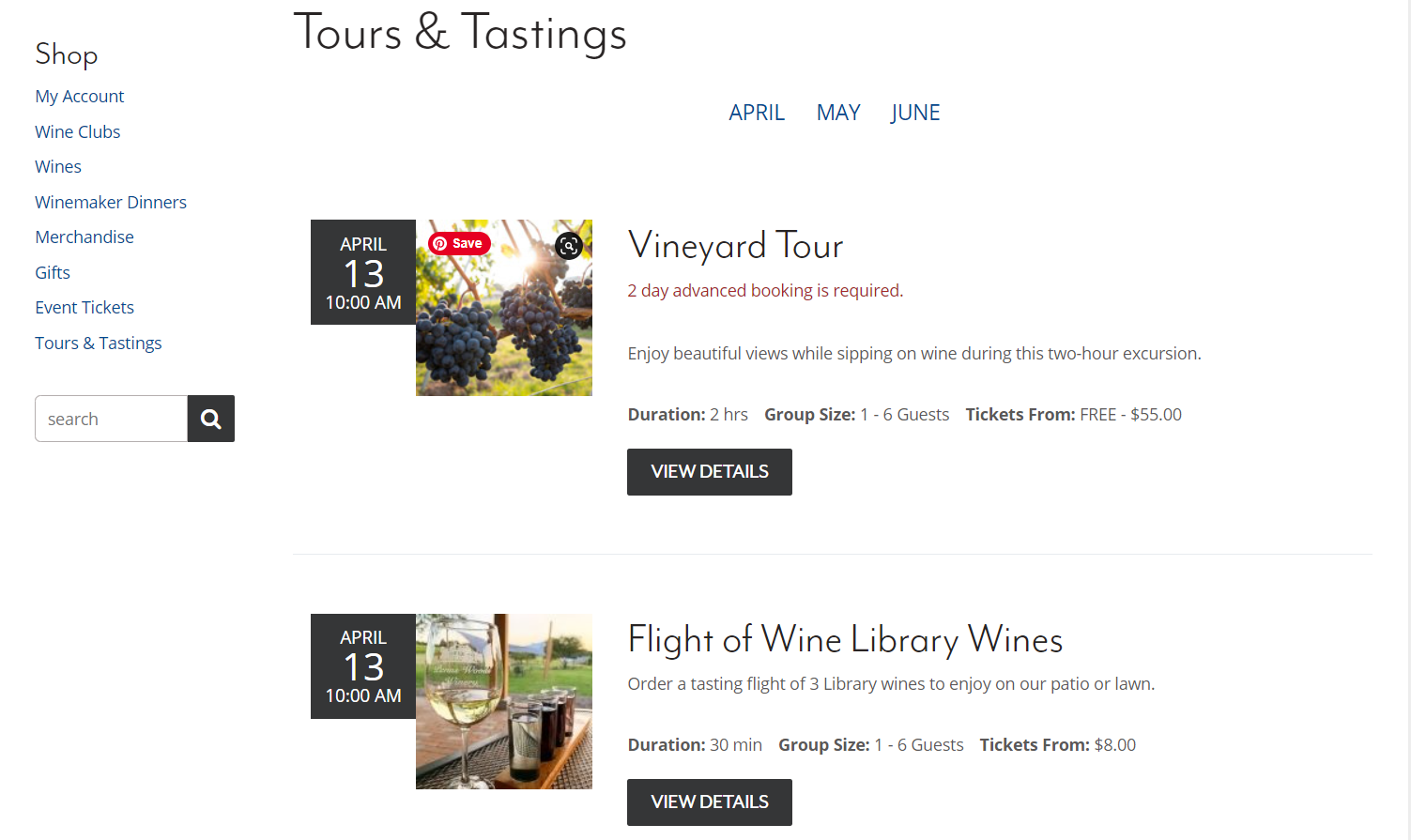Go to Wine Clubs page
Viewport: 1411px width, 840px height.
point(78,132)
